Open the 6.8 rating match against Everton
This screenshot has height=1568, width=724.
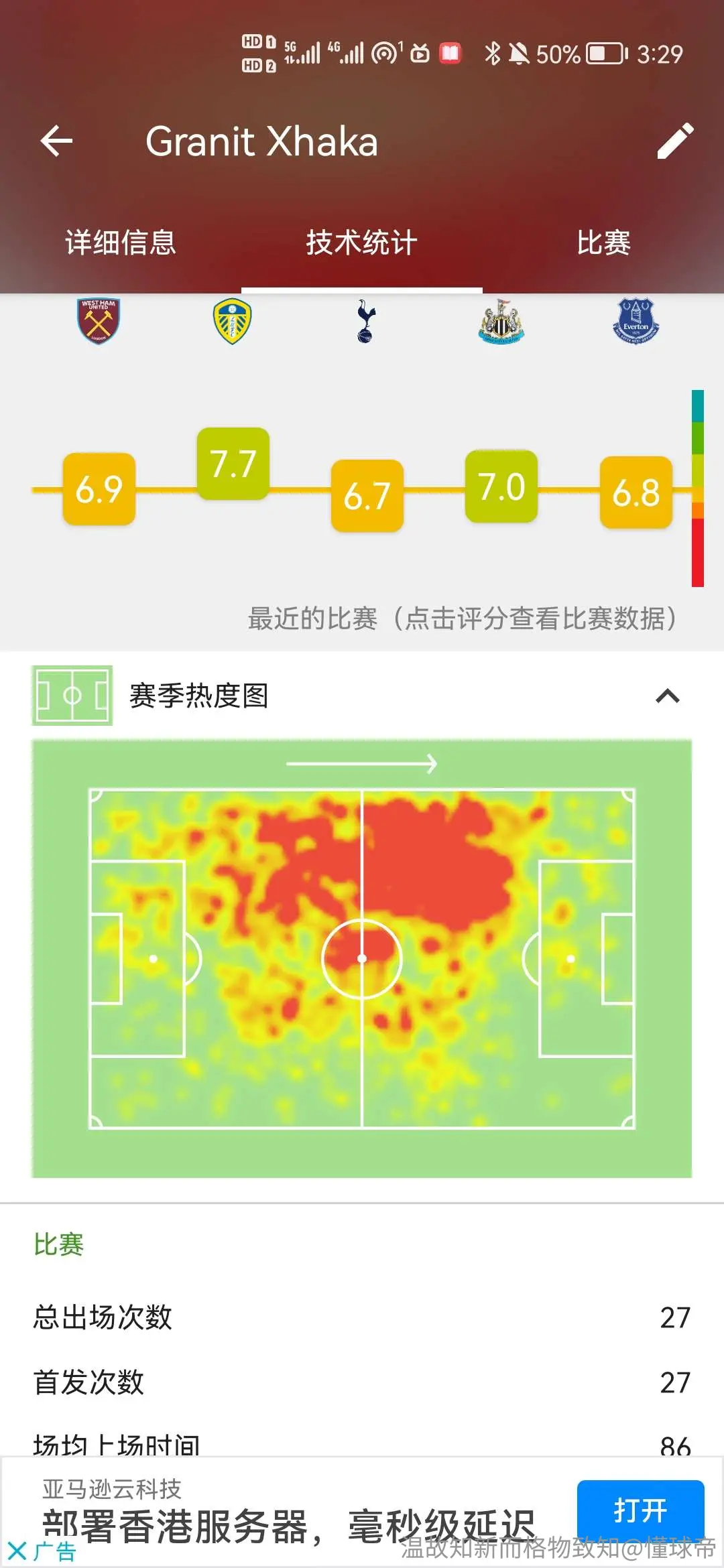pyautogui.click(x=636, y=492)
